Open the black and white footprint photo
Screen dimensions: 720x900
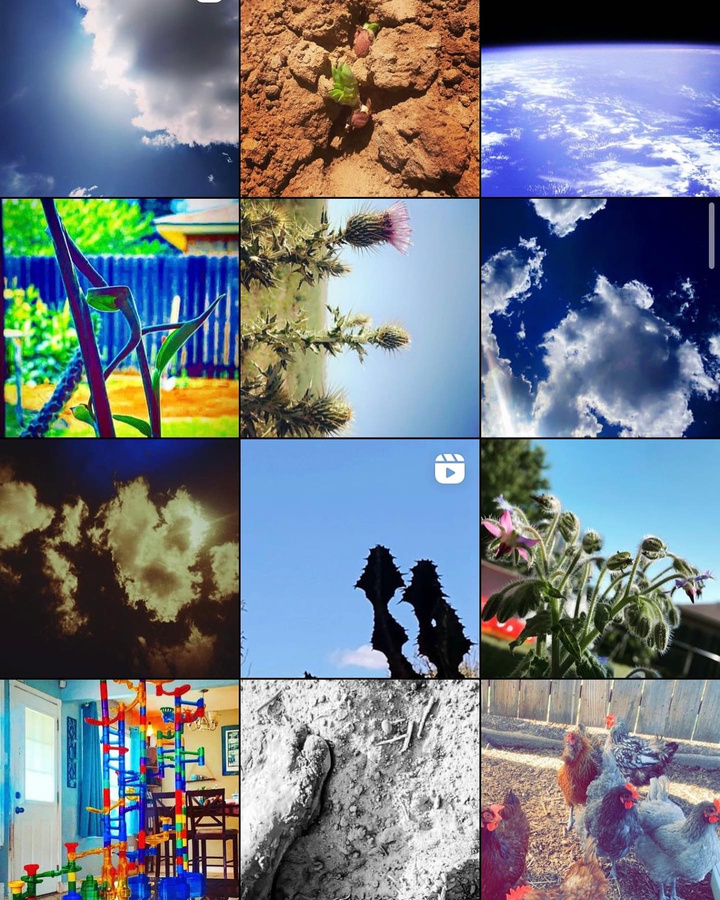tap(360, 790)
